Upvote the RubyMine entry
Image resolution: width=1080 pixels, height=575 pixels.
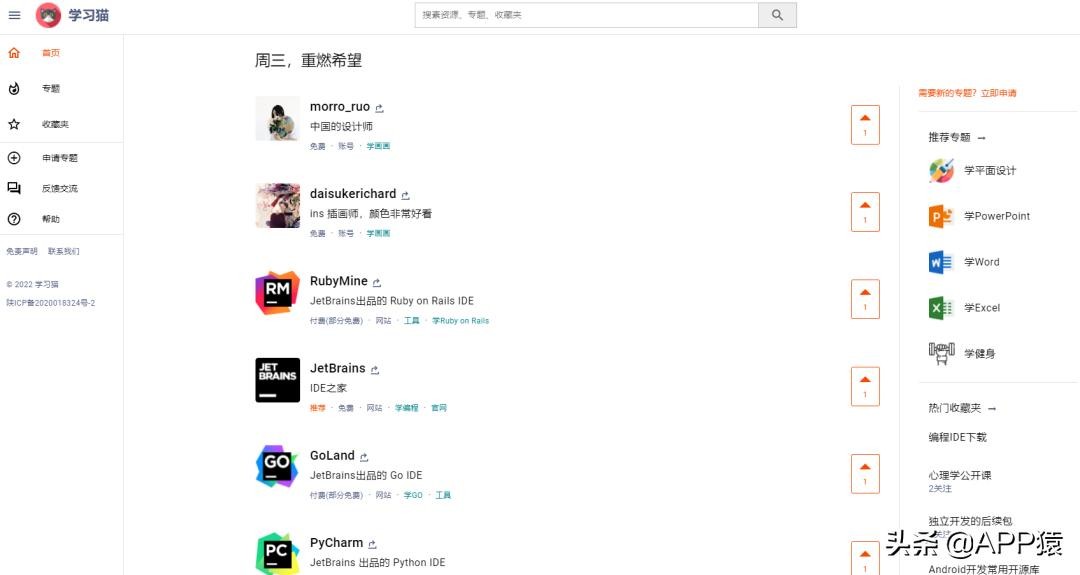click(x=864, y=298)
